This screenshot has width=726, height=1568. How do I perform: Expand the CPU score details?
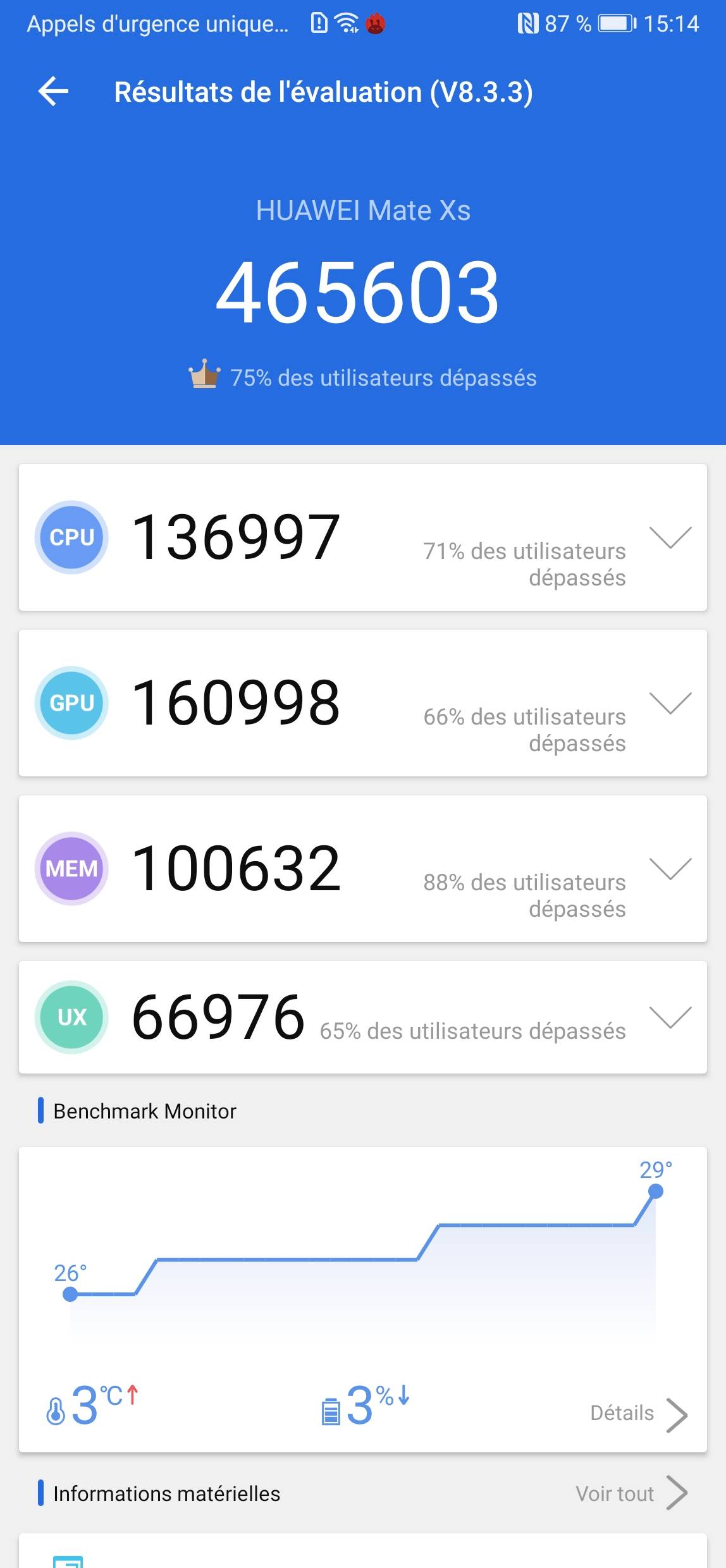click(670, 537)
